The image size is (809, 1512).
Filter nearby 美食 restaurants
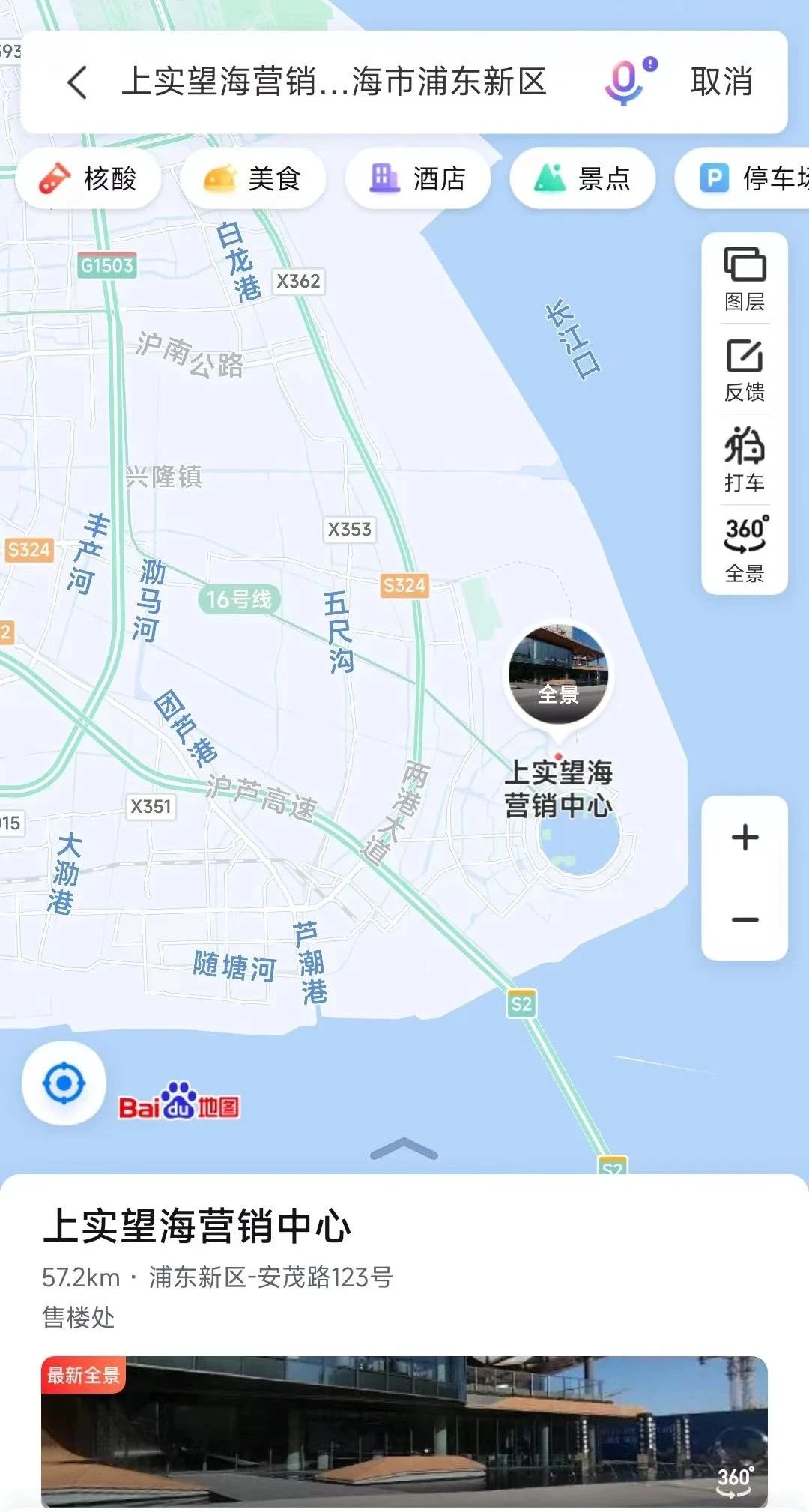(252, 178)
